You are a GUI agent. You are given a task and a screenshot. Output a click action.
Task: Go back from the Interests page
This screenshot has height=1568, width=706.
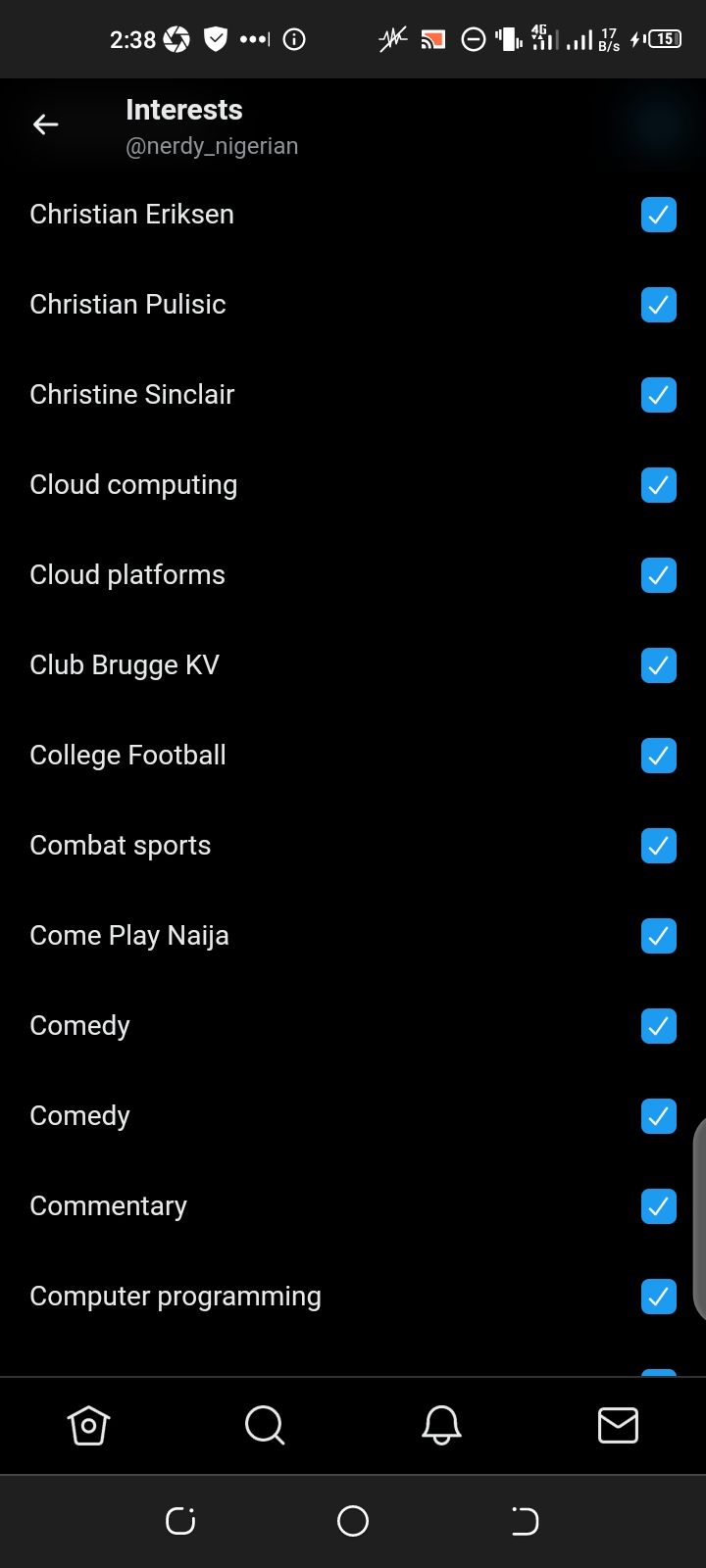tap(45, 124)
